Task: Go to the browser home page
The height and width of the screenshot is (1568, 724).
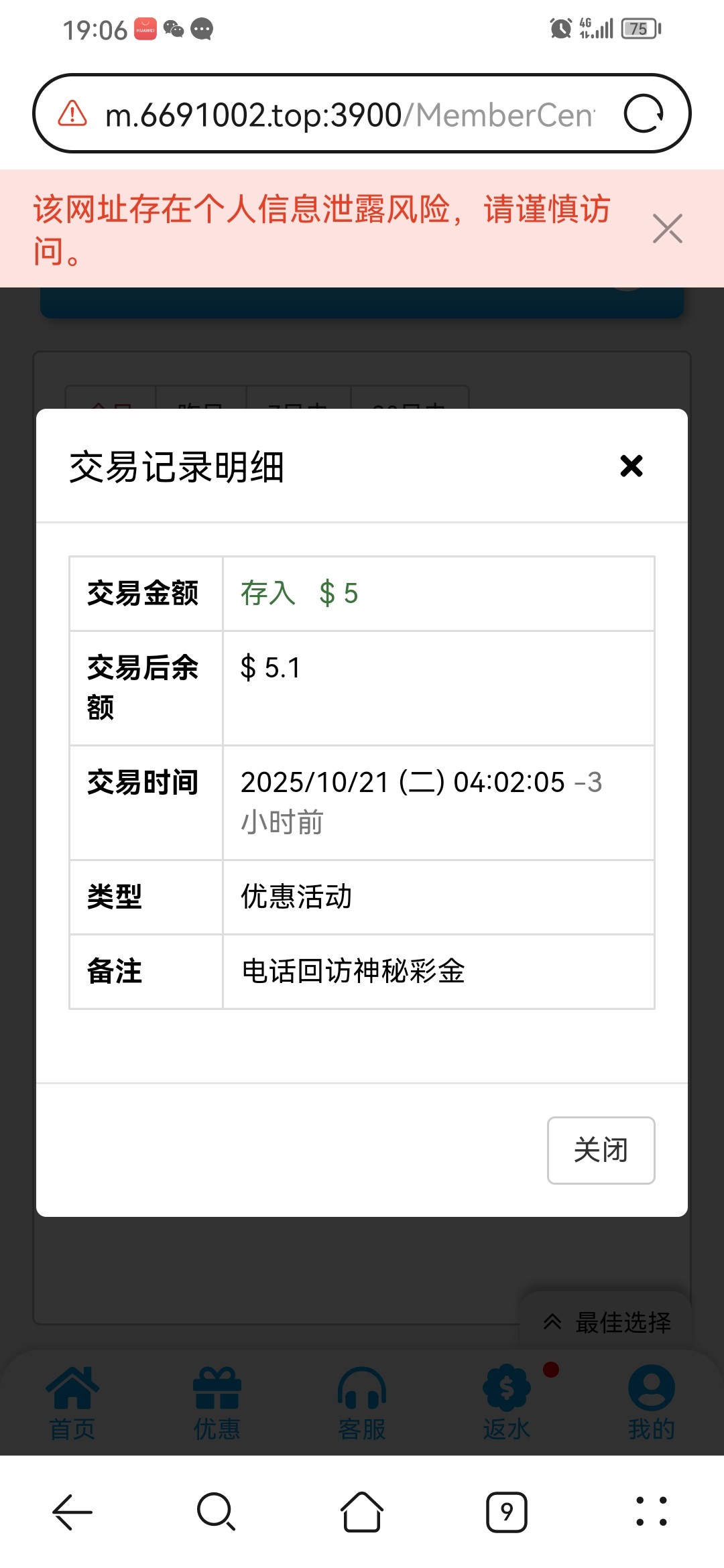Action: (x=362, y=1512)
